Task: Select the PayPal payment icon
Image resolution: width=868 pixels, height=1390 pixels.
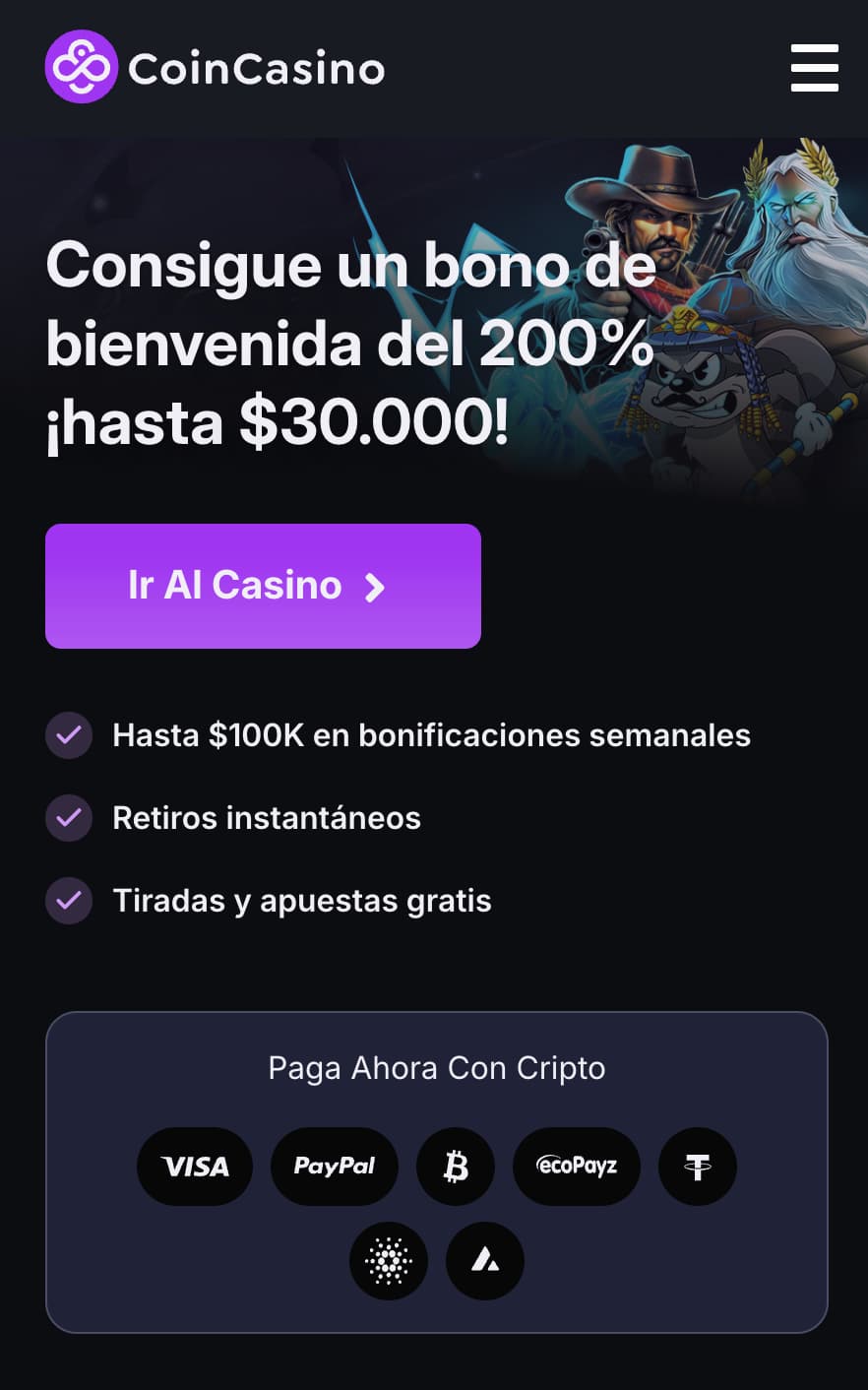Action: click(x=334, y=1166)
